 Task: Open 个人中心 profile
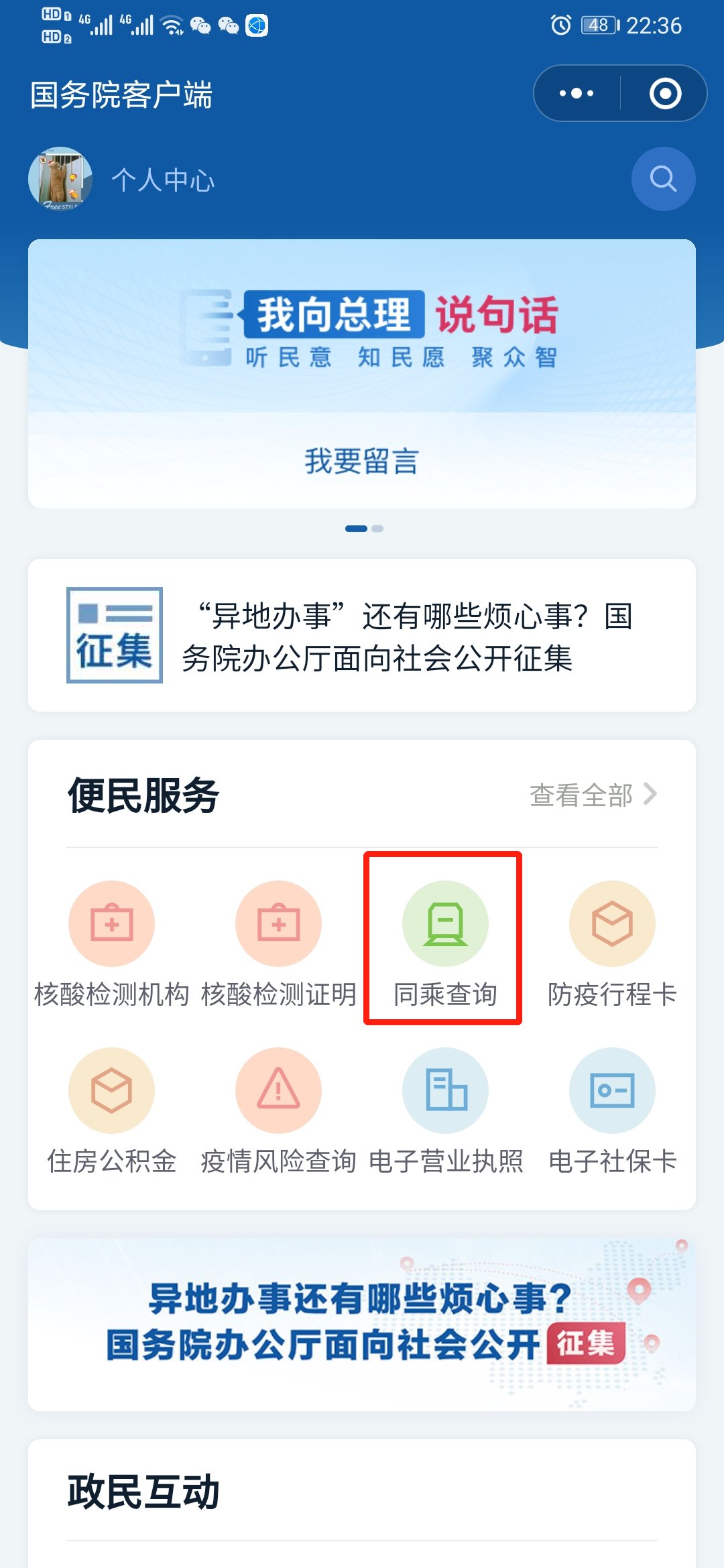coord(162,180)
